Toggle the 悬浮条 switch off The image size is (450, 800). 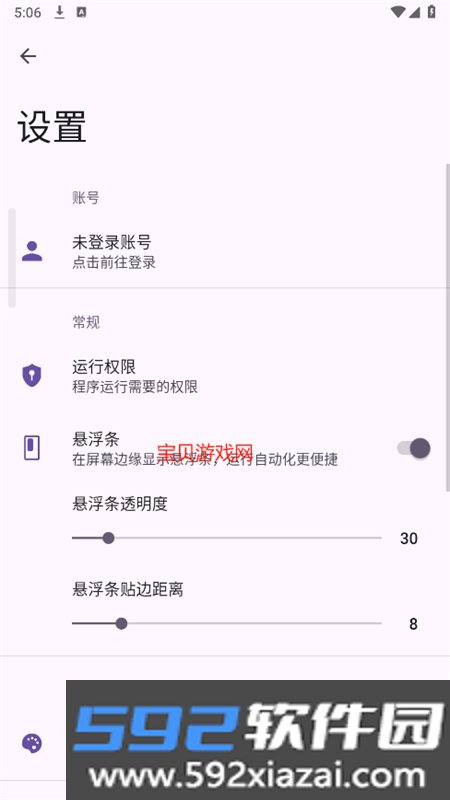click(x=413, y=448)
